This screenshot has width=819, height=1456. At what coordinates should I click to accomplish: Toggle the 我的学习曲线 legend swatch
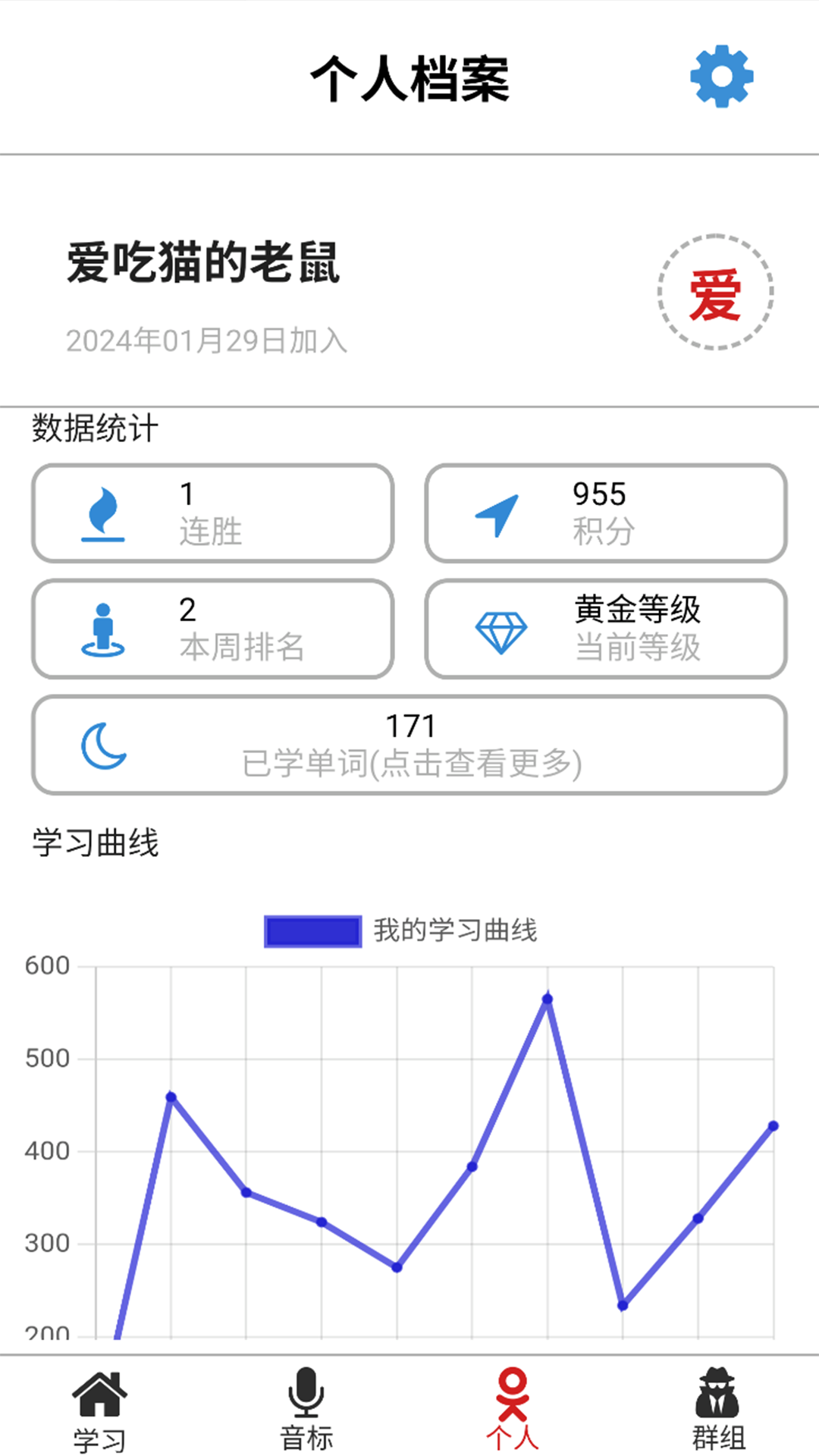pos(313,930)
